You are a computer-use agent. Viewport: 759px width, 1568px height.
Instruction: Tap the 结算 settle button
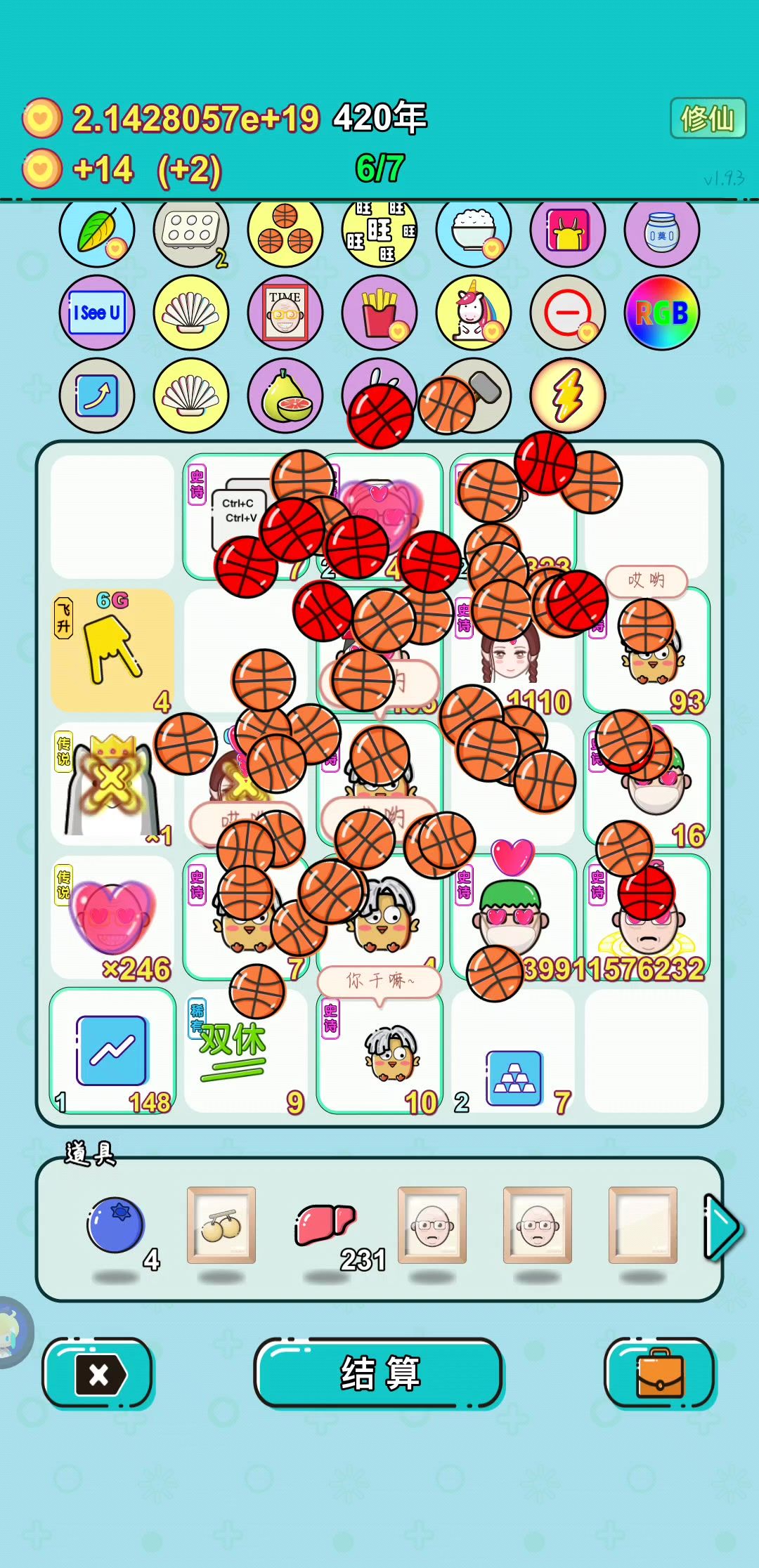[379, 1373]
